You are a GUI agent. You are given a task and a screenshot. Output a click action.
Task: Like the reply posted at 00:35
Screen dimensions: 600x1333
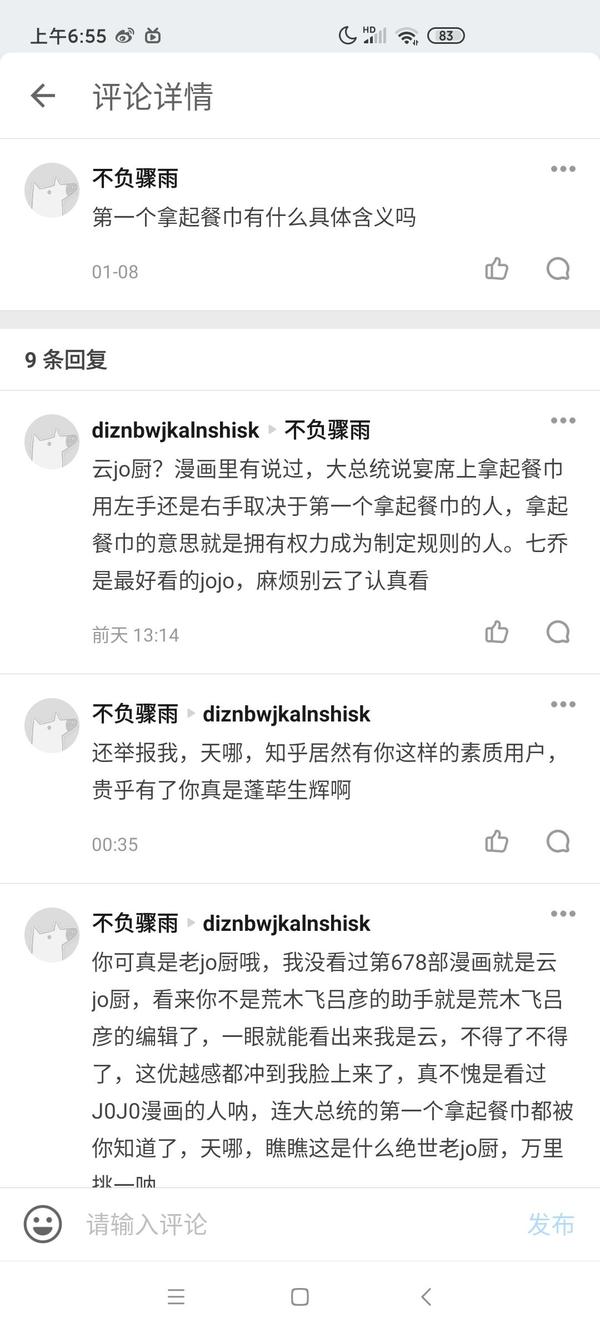(497, 842)
